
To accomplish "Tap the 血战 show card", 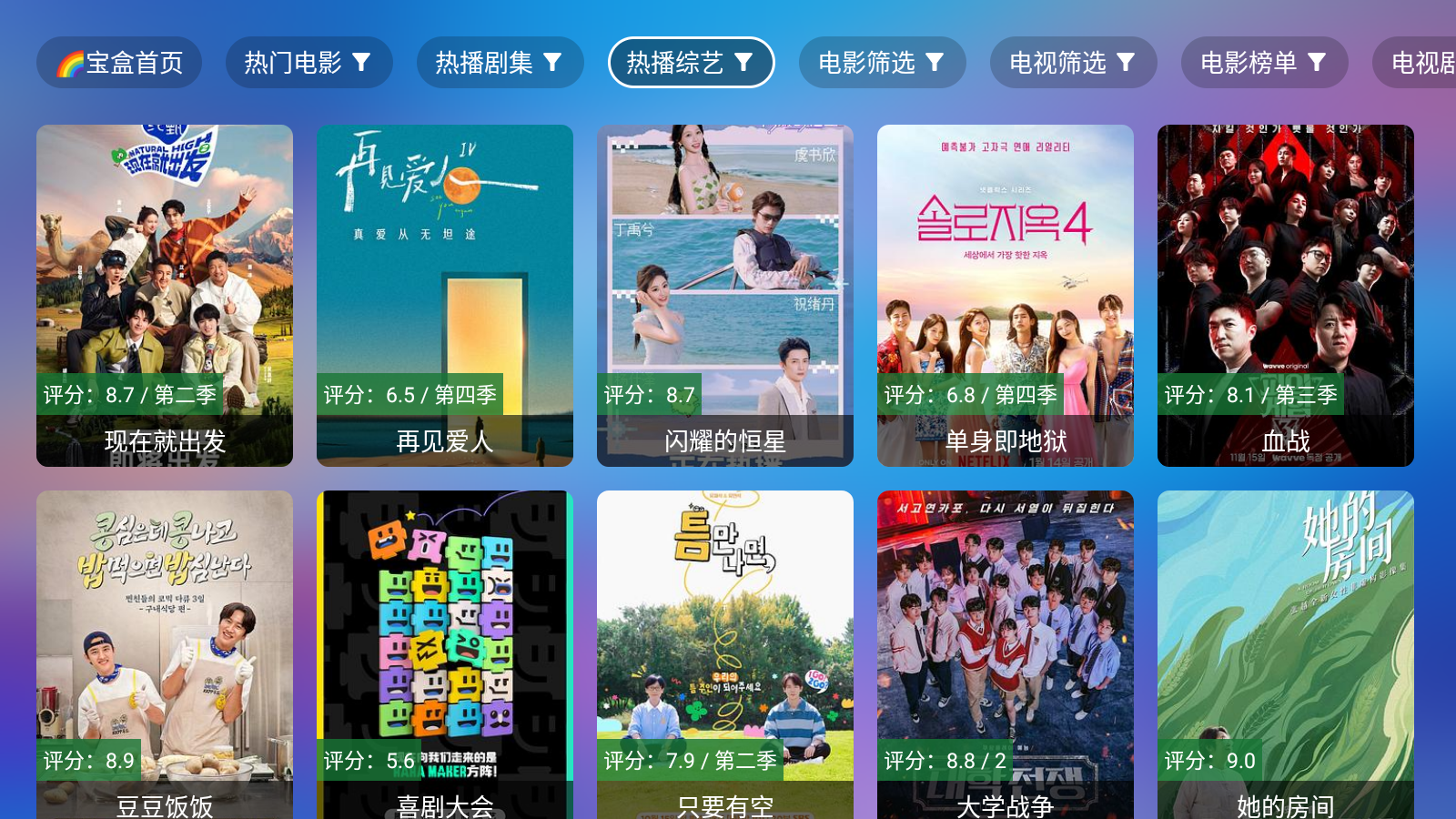I will (x=1286, y=296).
